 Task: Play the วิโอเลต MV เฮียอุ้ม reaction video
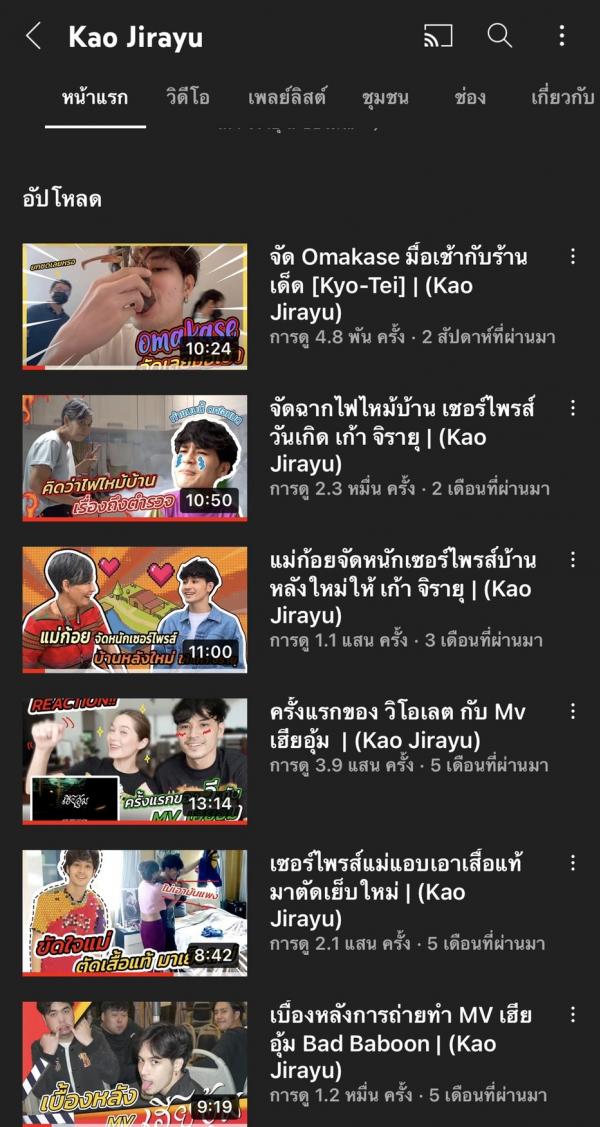tap(134, 761)
